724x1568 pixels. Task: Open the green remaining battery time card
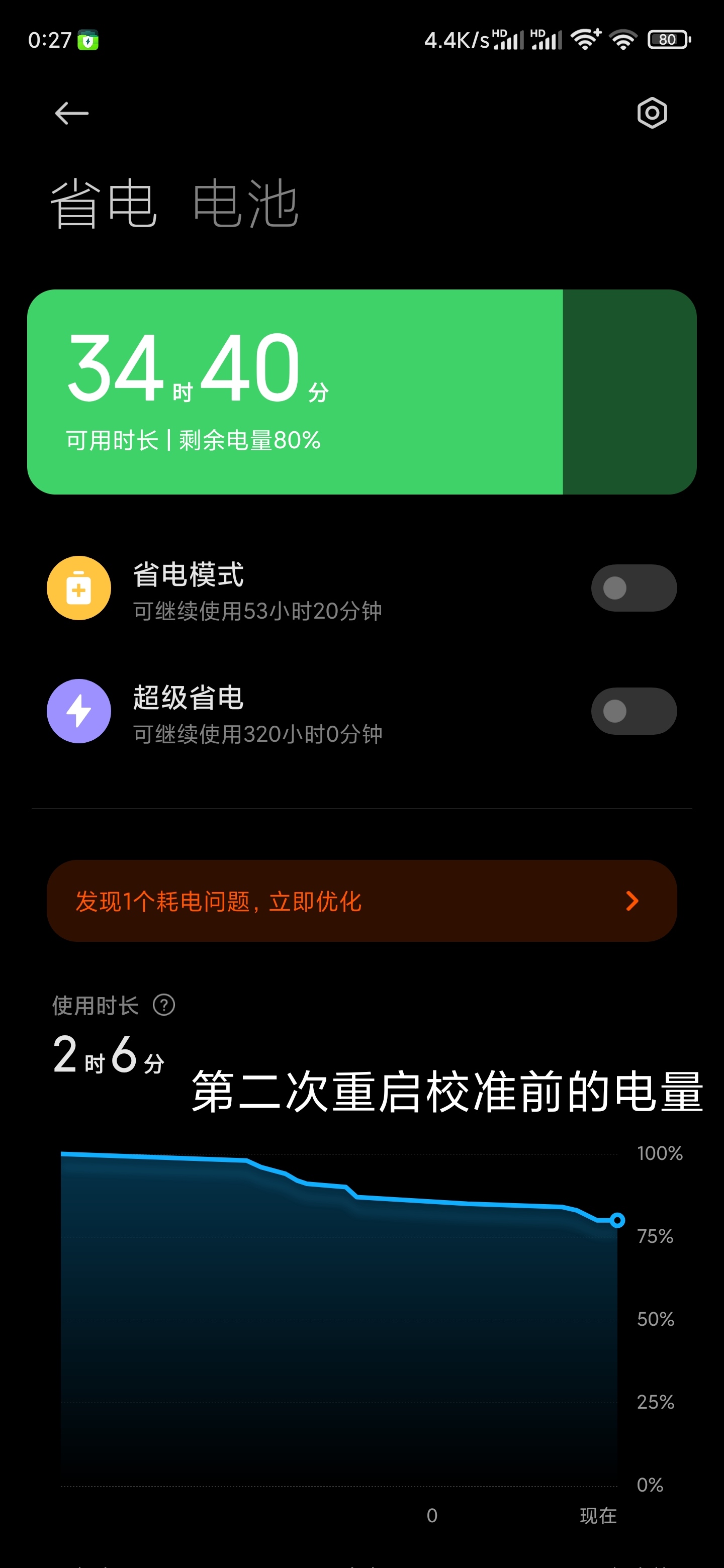(x=361, y=392)
